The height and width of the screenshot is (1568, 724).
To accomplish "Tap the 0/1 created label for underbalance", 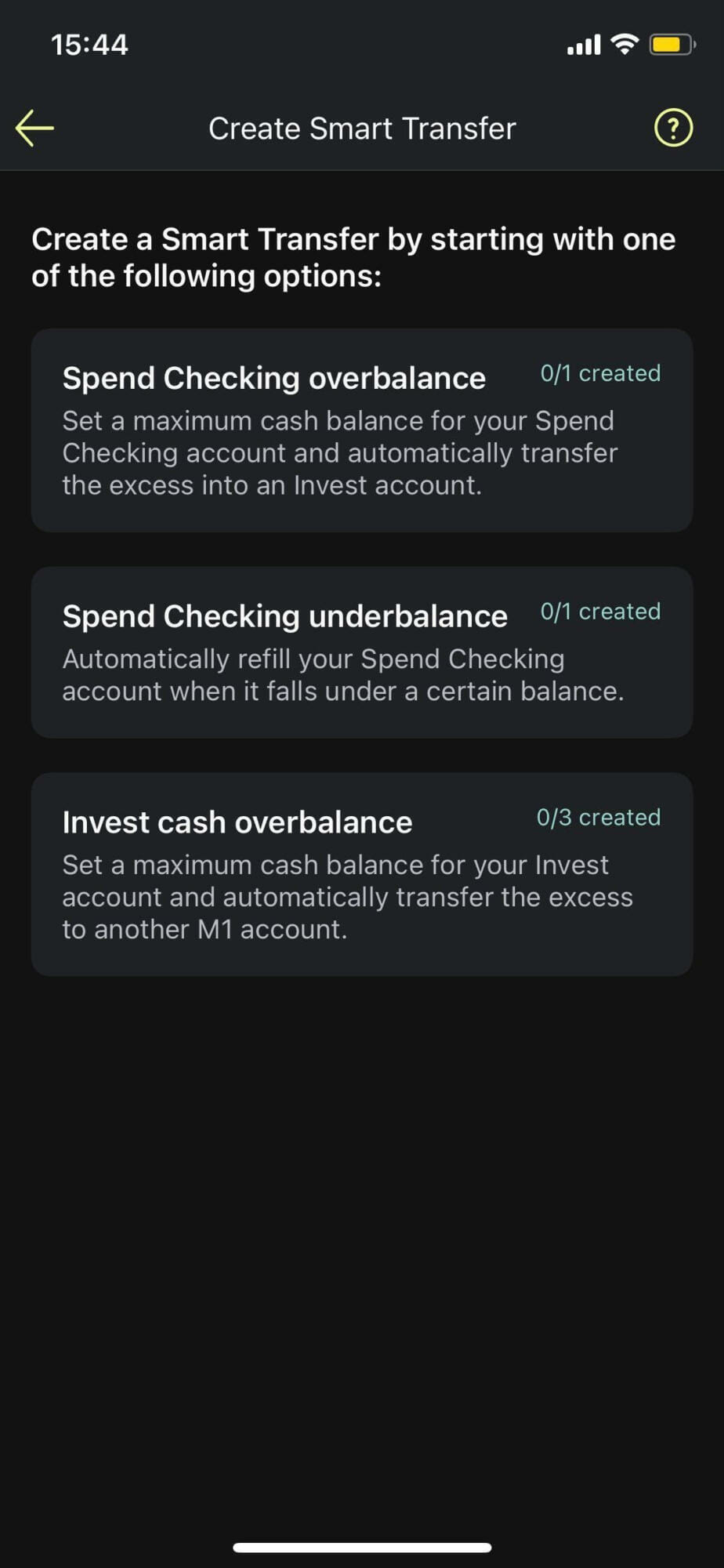I will [599, 612].
